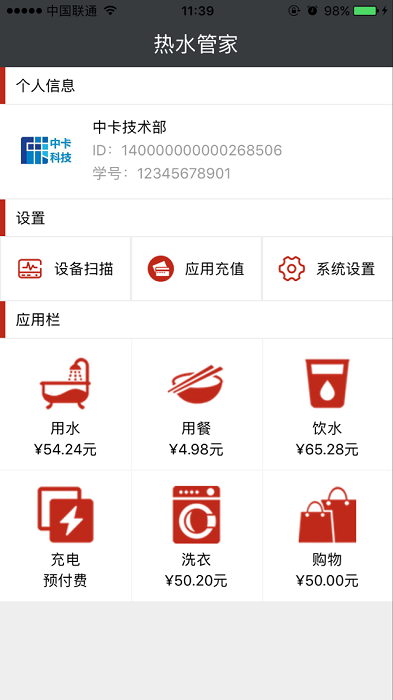
Task: Open 设备扫描 device scan
Action: tap(65, 269)
